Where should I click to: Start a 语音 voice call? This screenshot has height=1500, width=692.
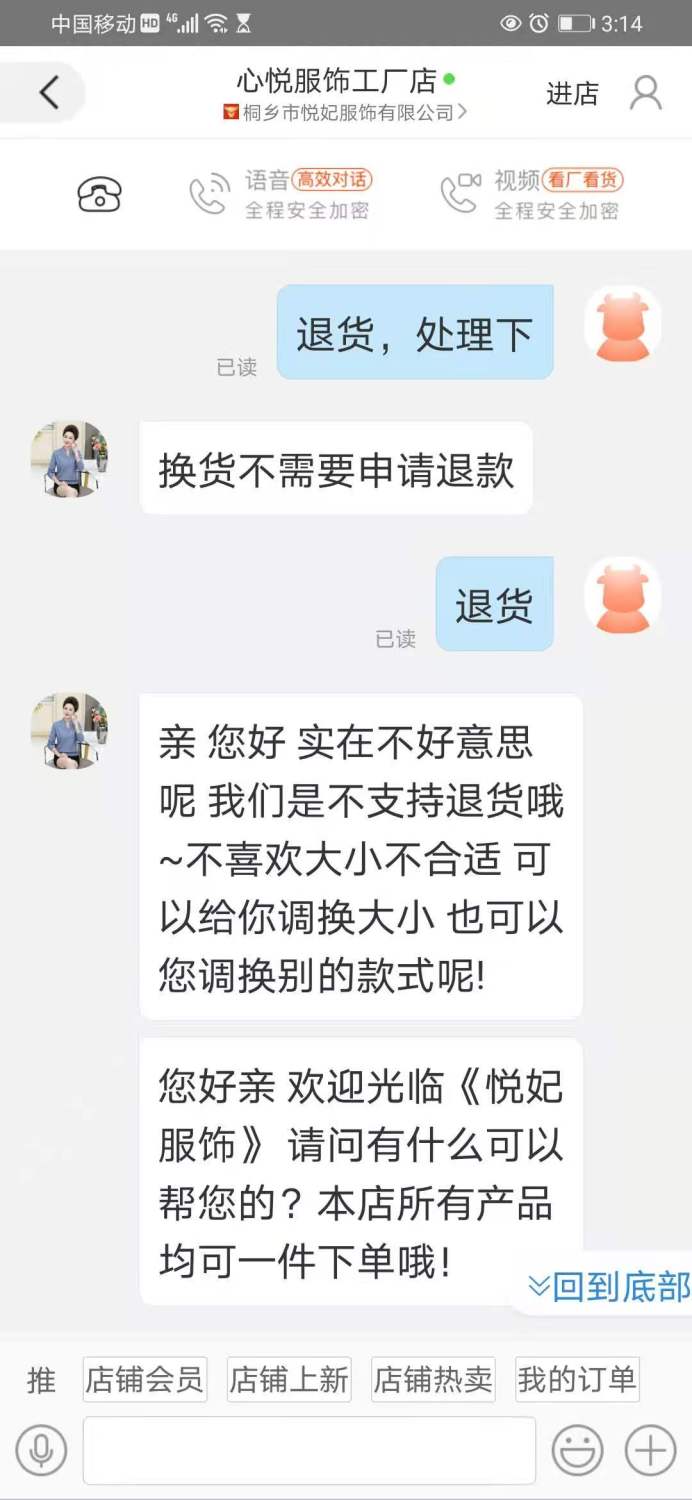click(x=280, y=194)
